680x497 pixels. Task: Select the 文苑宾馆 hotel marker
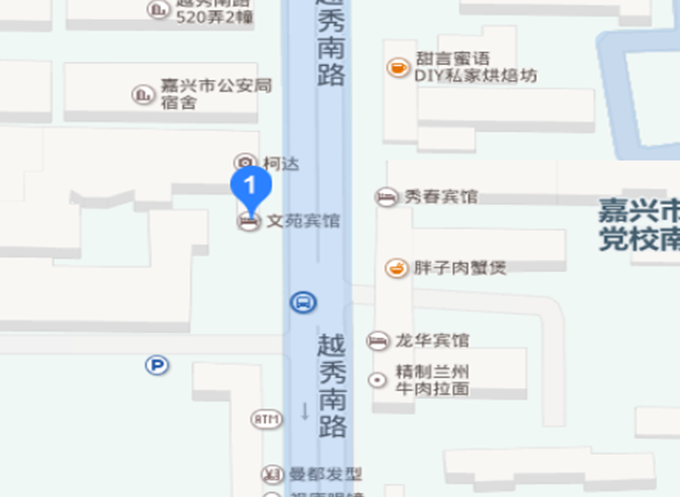click(247, 222)
